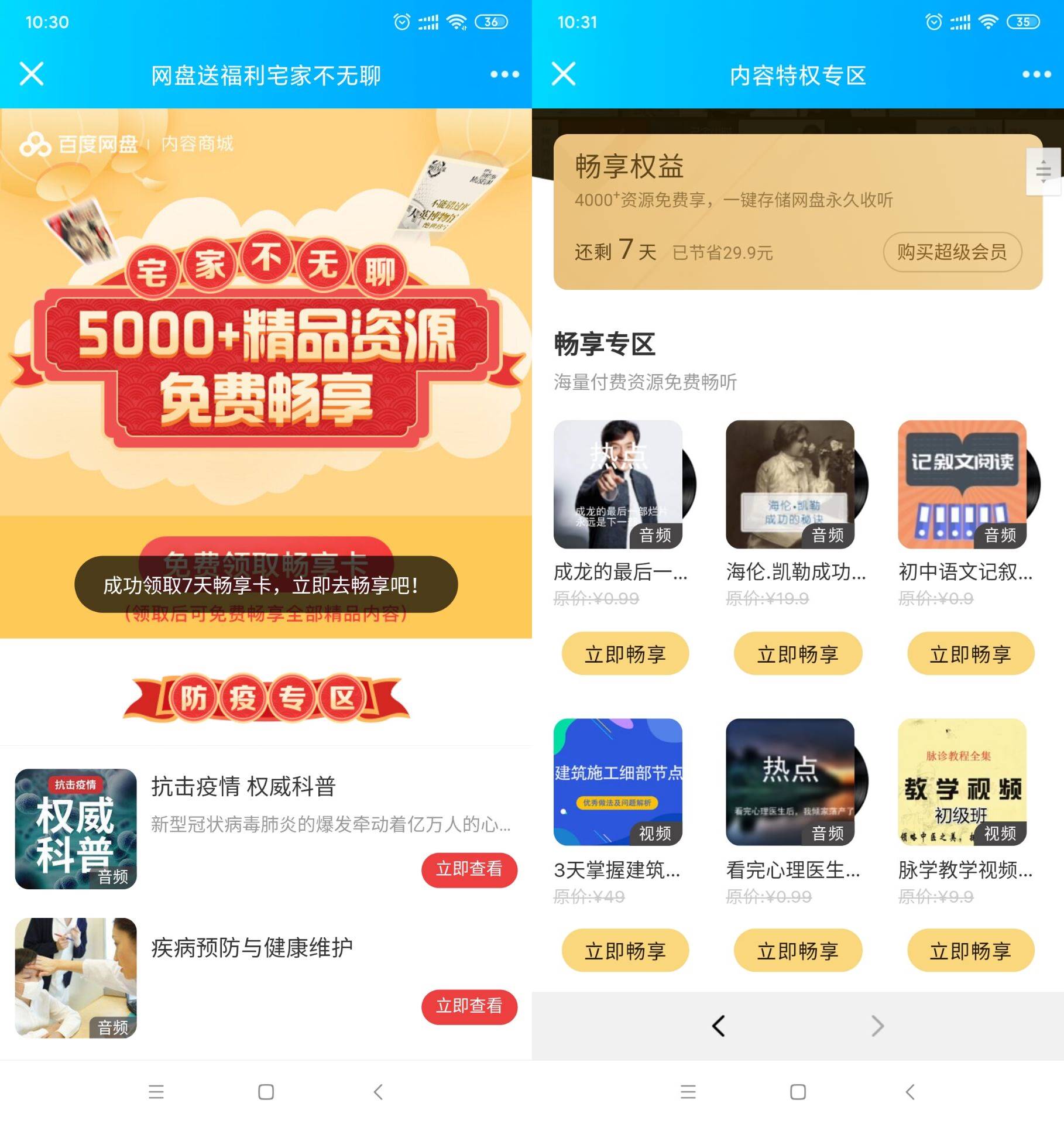
Task: Open overflow menu on 内容特权专区 page
Action: point(1036,74)
